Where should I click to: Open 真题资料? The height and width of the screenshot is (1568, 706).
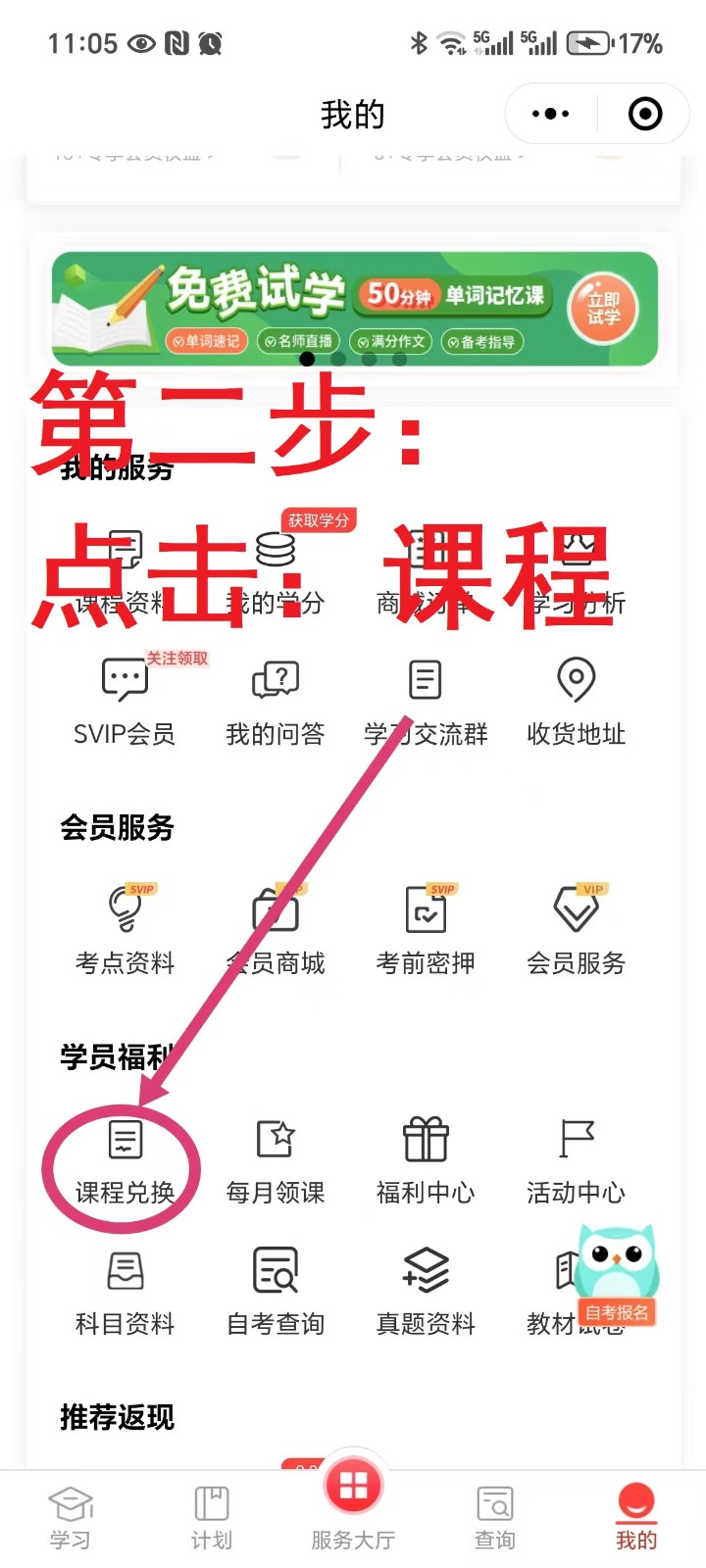[x=426, y=1292]
